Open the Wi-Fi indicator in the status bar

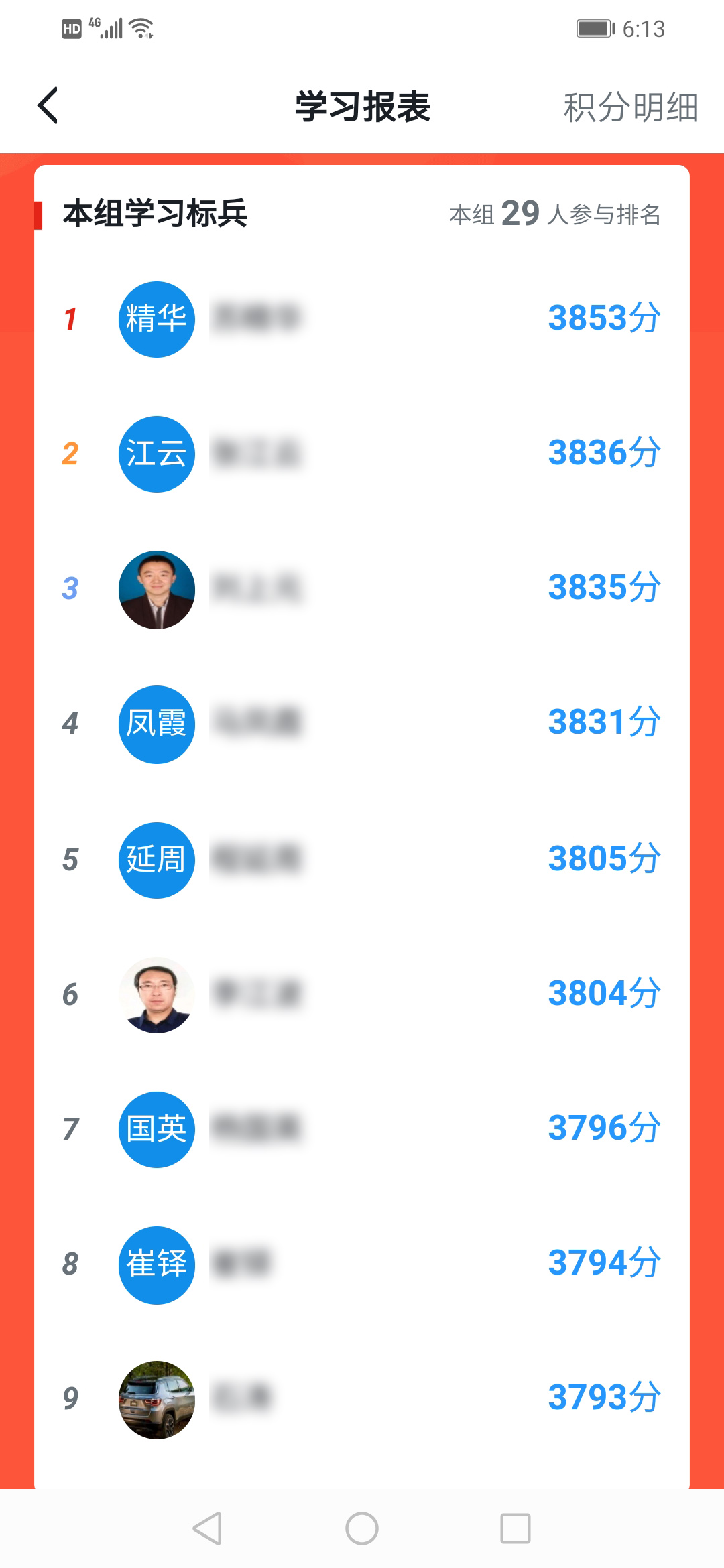[141, 28]
